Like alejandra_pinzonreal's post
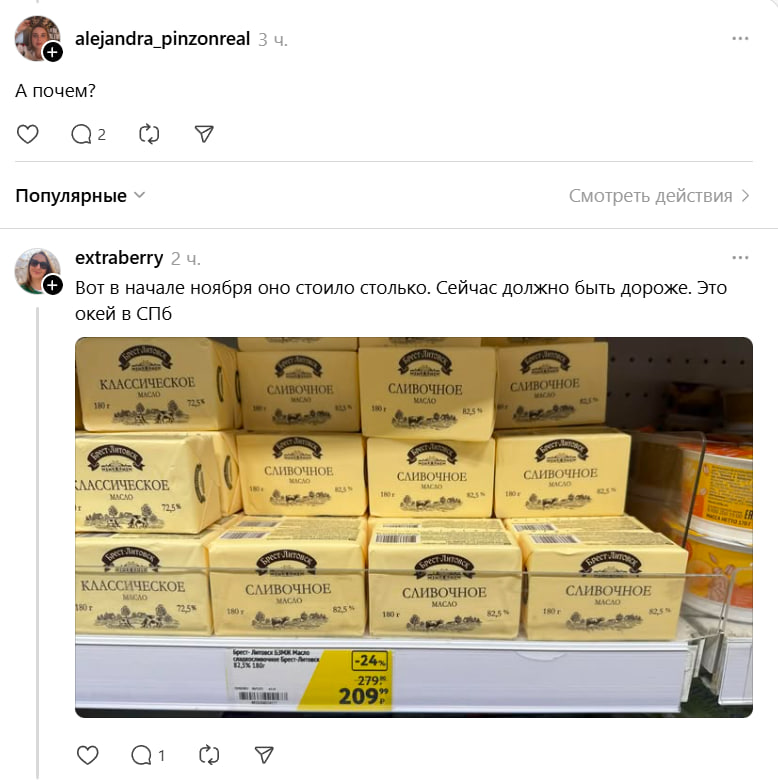 point(27,134)
